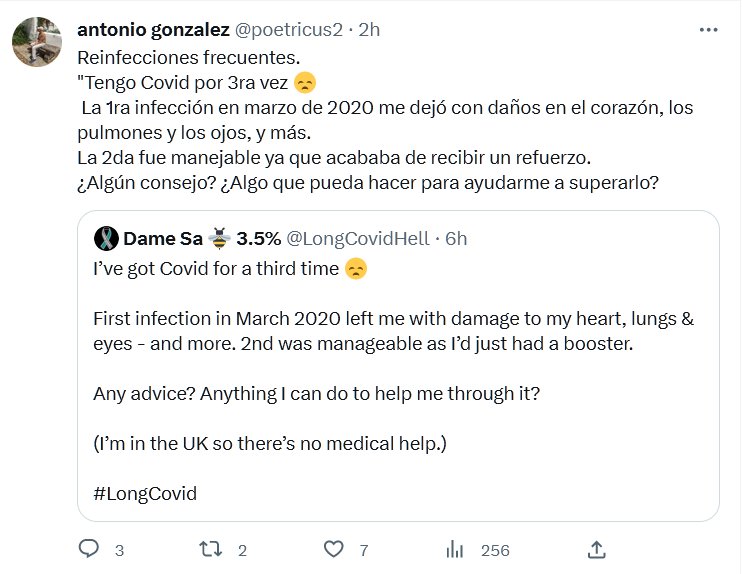Like the tweet about Reinfecciones frecuentes
Viewport: 742px width, 574px height.
pos(337,549)
